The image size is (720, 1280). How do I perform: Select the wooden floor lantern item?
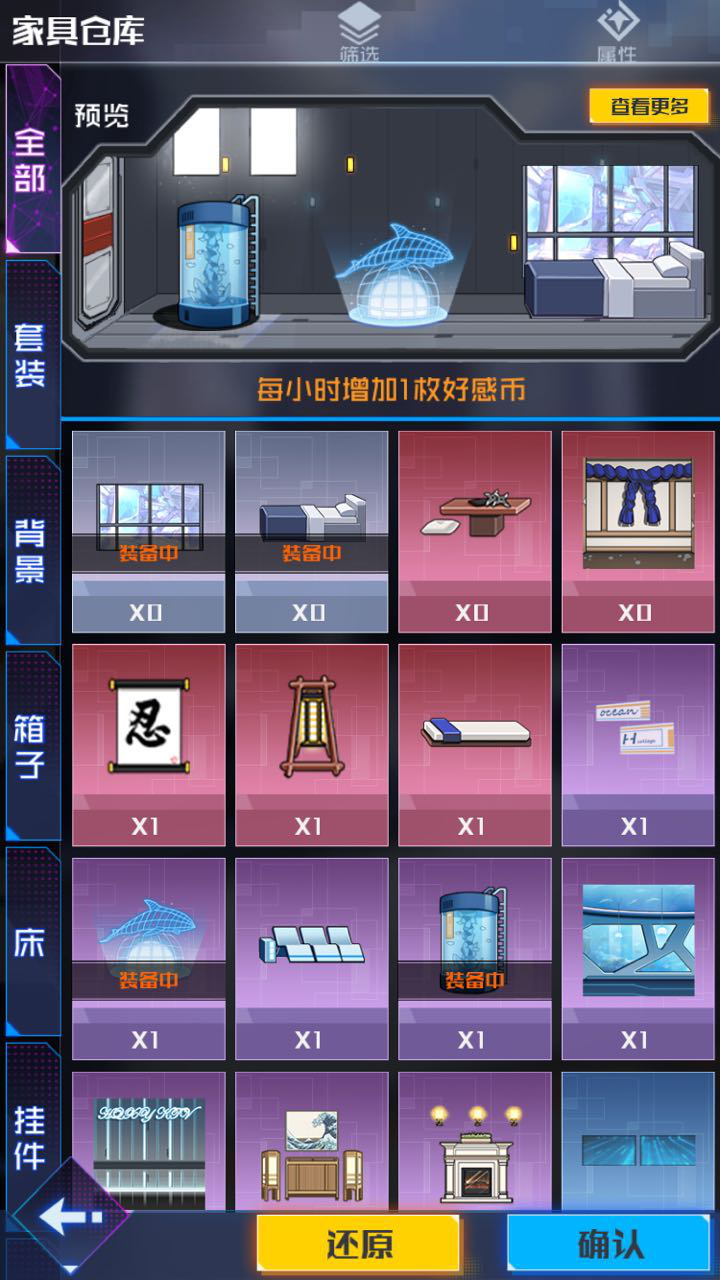point(311,745)
